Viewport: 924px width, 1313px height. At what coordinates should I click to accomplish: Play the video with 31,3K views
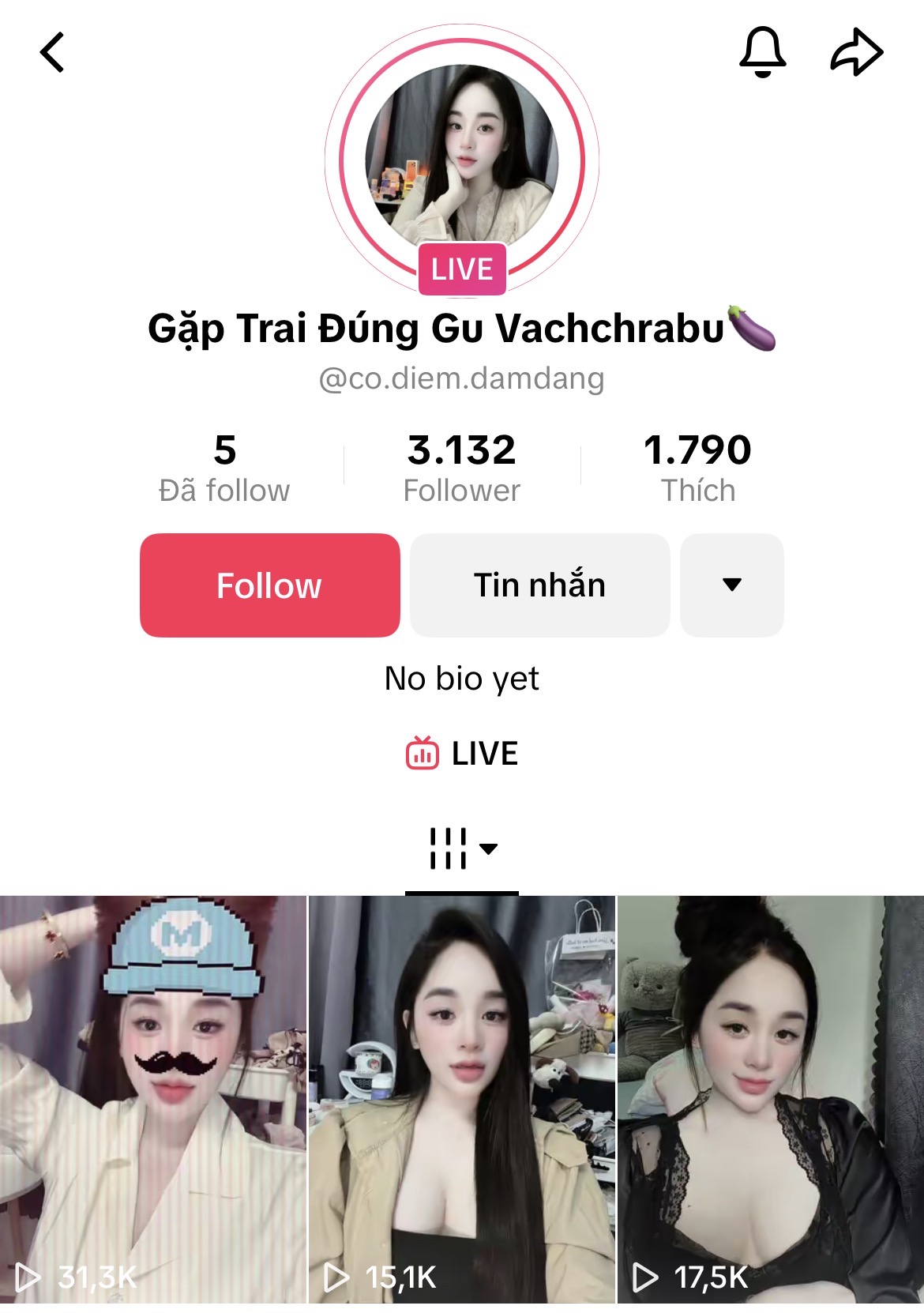[x=152, y=1098]
